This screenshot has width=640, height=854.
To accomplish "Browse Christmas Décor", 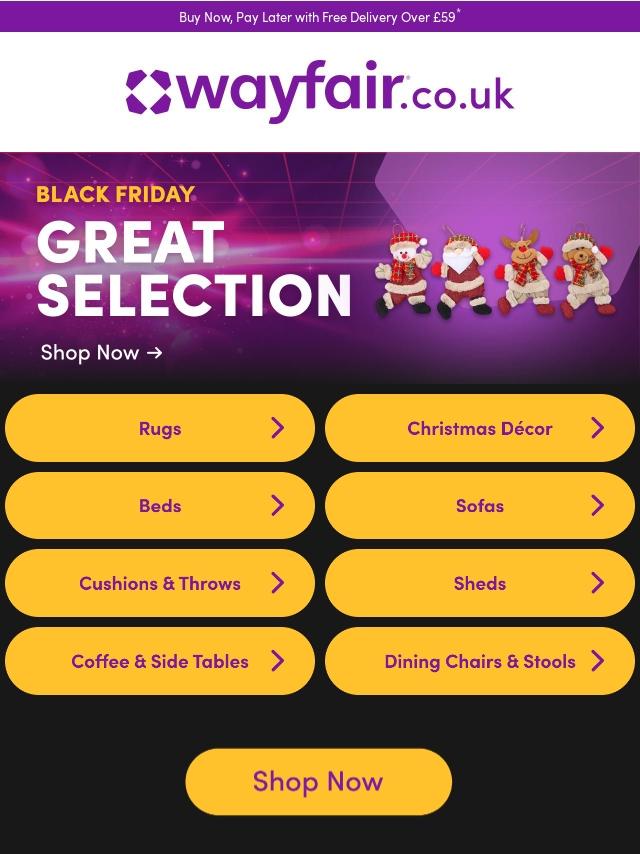I will click(x=480, y=428).
